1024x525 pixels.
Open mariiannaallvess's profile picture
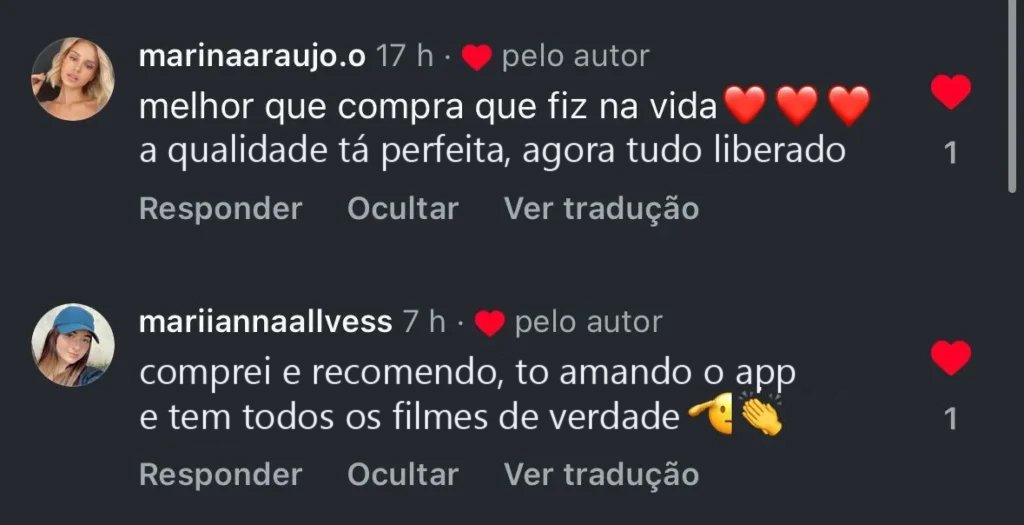tap(73, 345)
